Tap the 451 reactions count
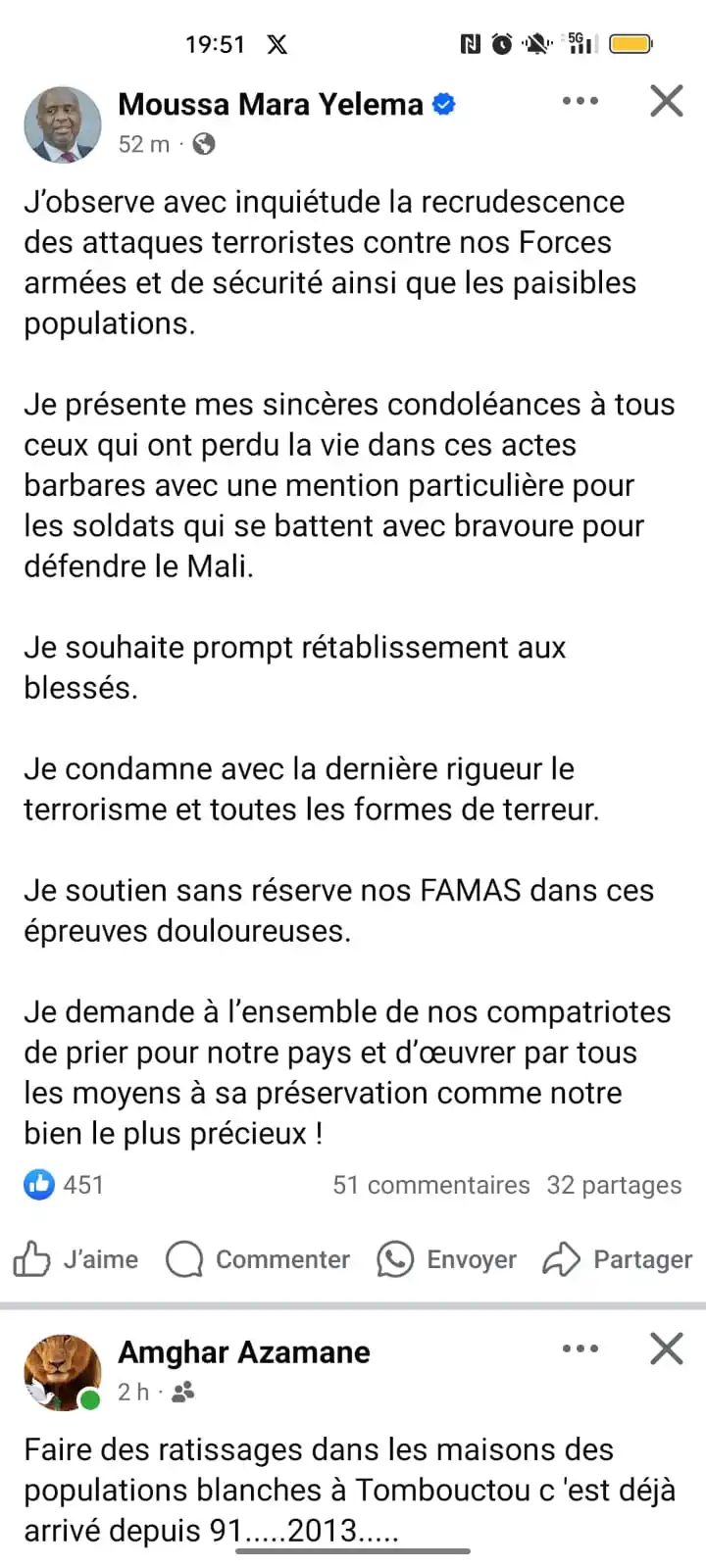 [x=83, y=1185]
